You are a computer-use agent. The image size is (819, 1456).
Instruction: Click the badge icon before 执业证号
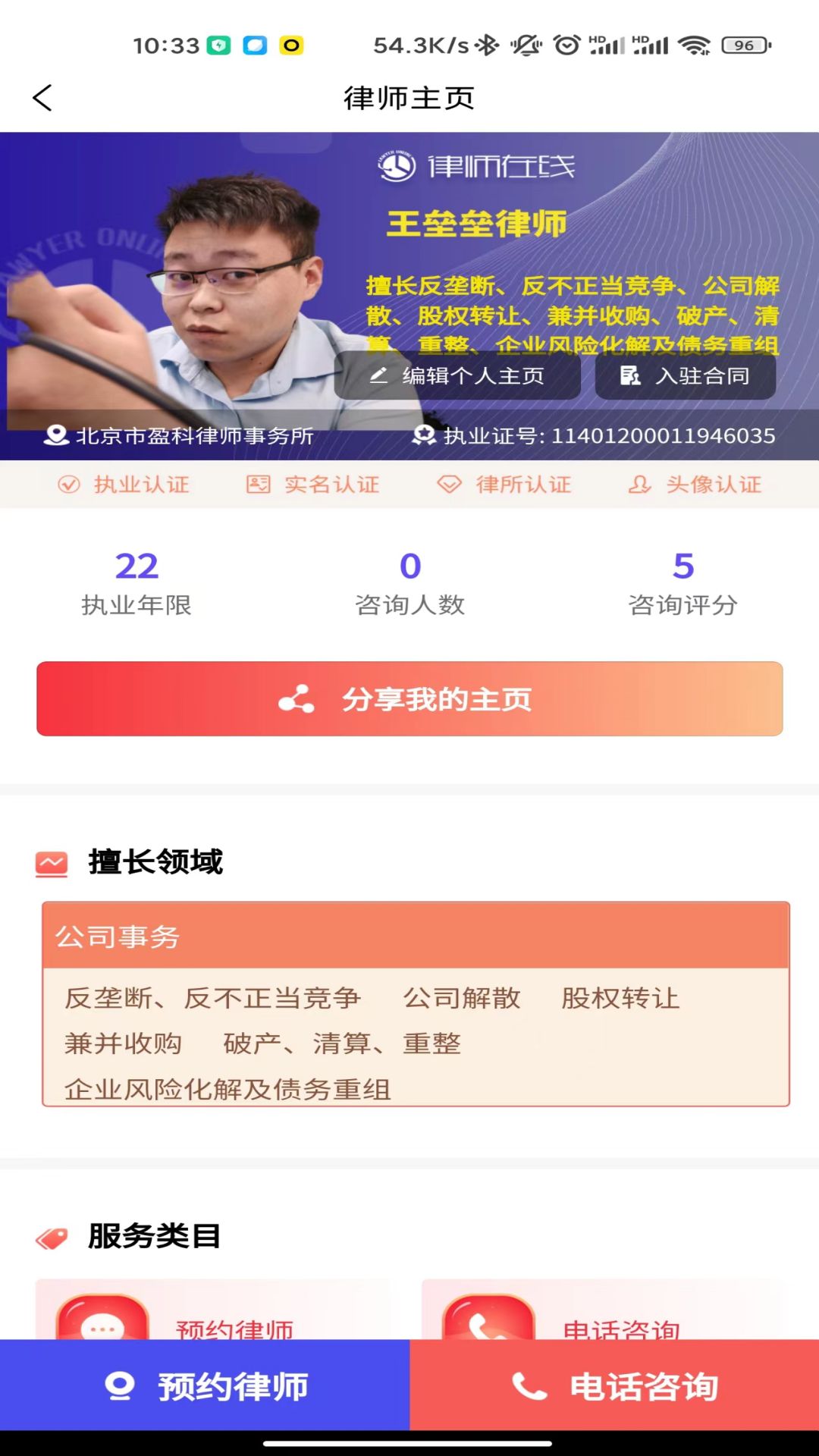[x=423, y=436]
